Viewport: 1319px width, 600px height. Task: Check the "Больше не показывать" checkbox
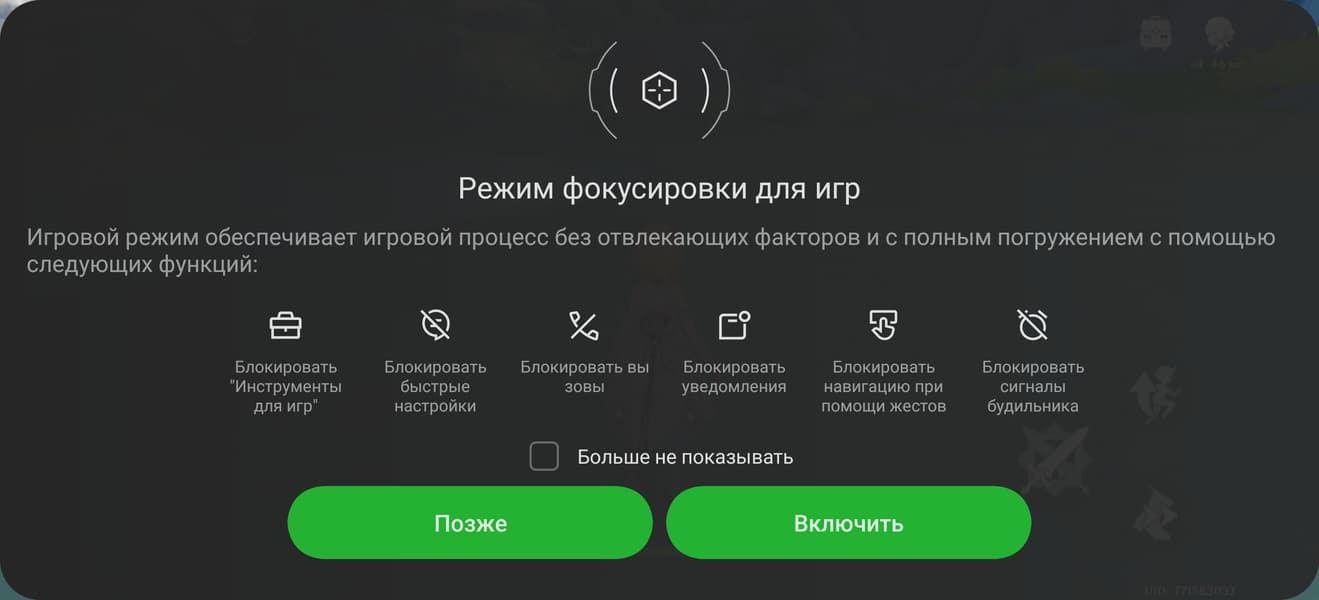[x=544, y=457]
